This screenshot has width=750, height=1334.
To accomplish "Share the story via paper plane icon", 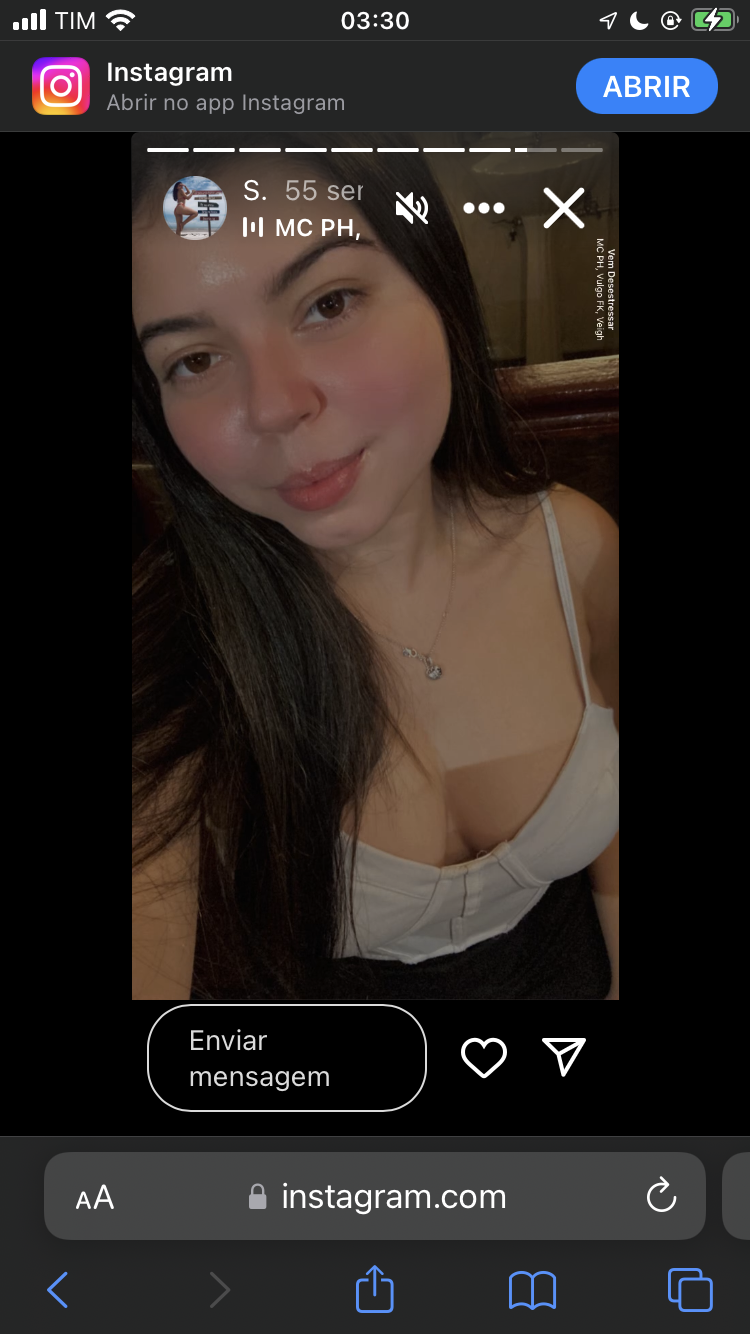I will (x=563, y=1057).
